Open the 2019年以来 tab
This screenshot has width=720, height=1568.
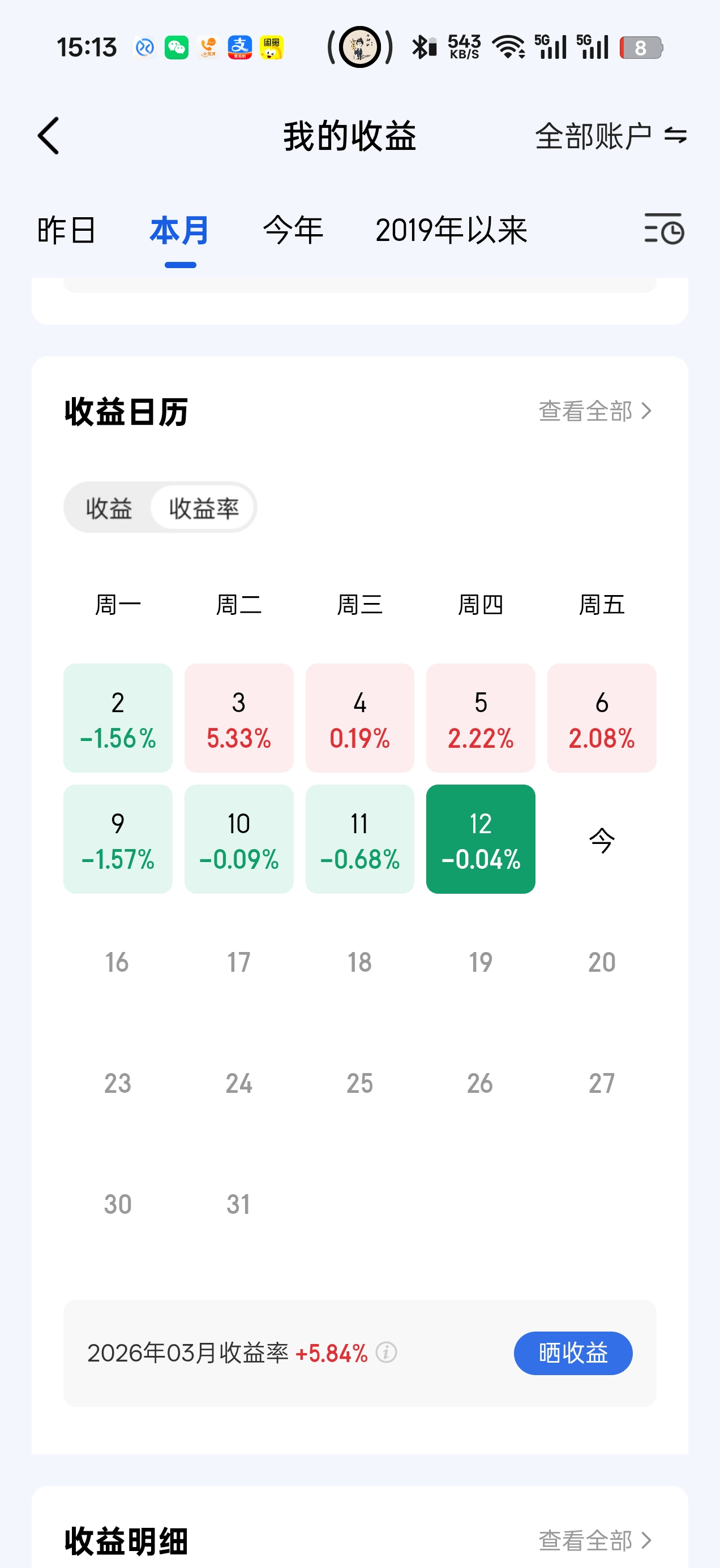tap(451, 231)
